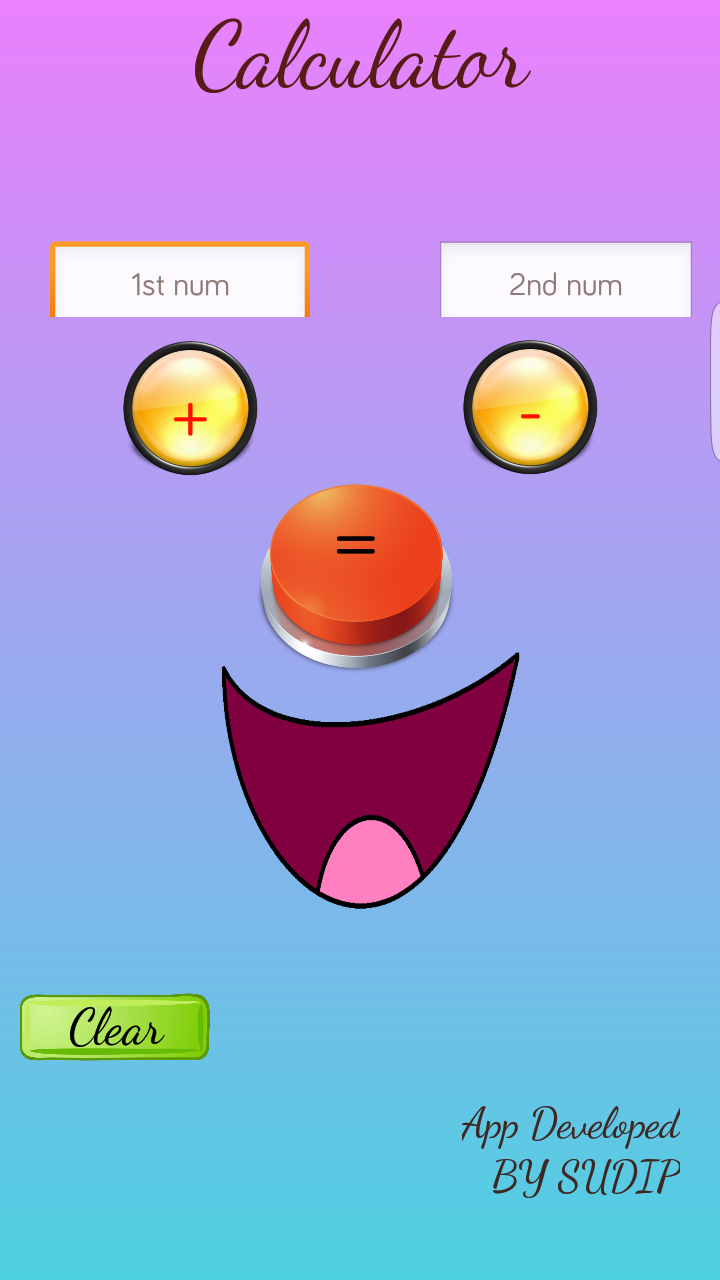Focus the second number entry box
The image size is (720, 1280).
(x=565, y=283)
